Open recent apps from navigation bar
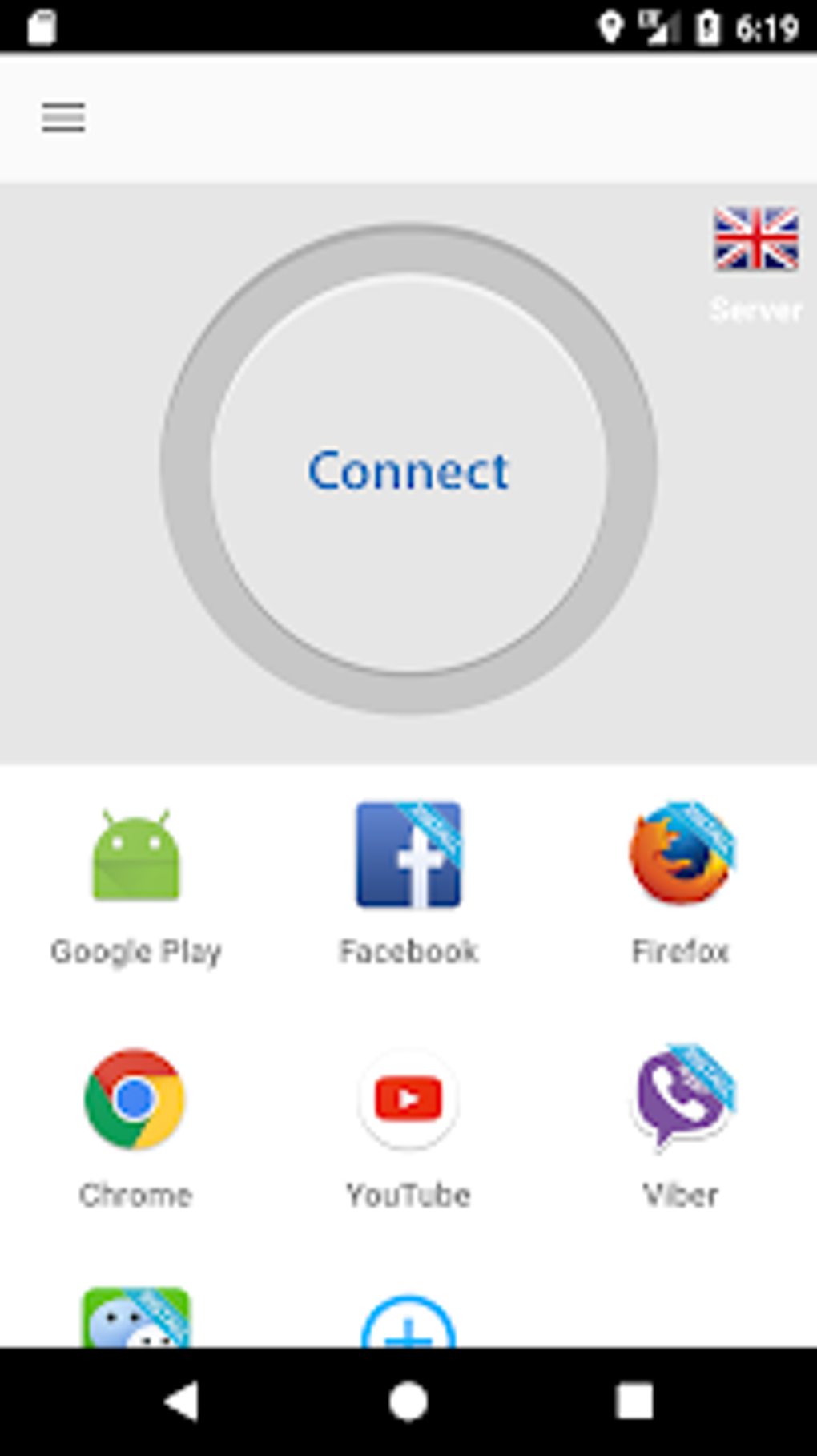Viewport: 817px width, 1456px height. (x=634, y=1402)
